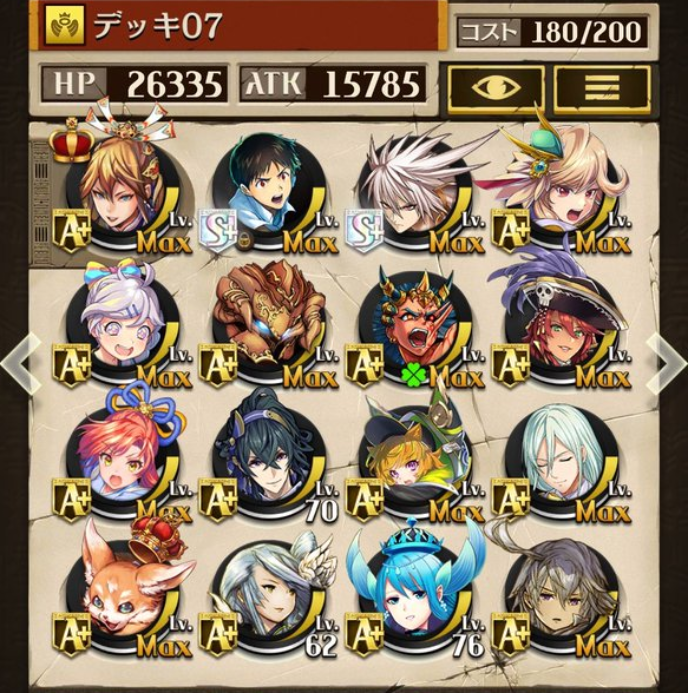This screenshot has width=688, height=693.
Task: Select the character at level 70
Action: point(267,460)
